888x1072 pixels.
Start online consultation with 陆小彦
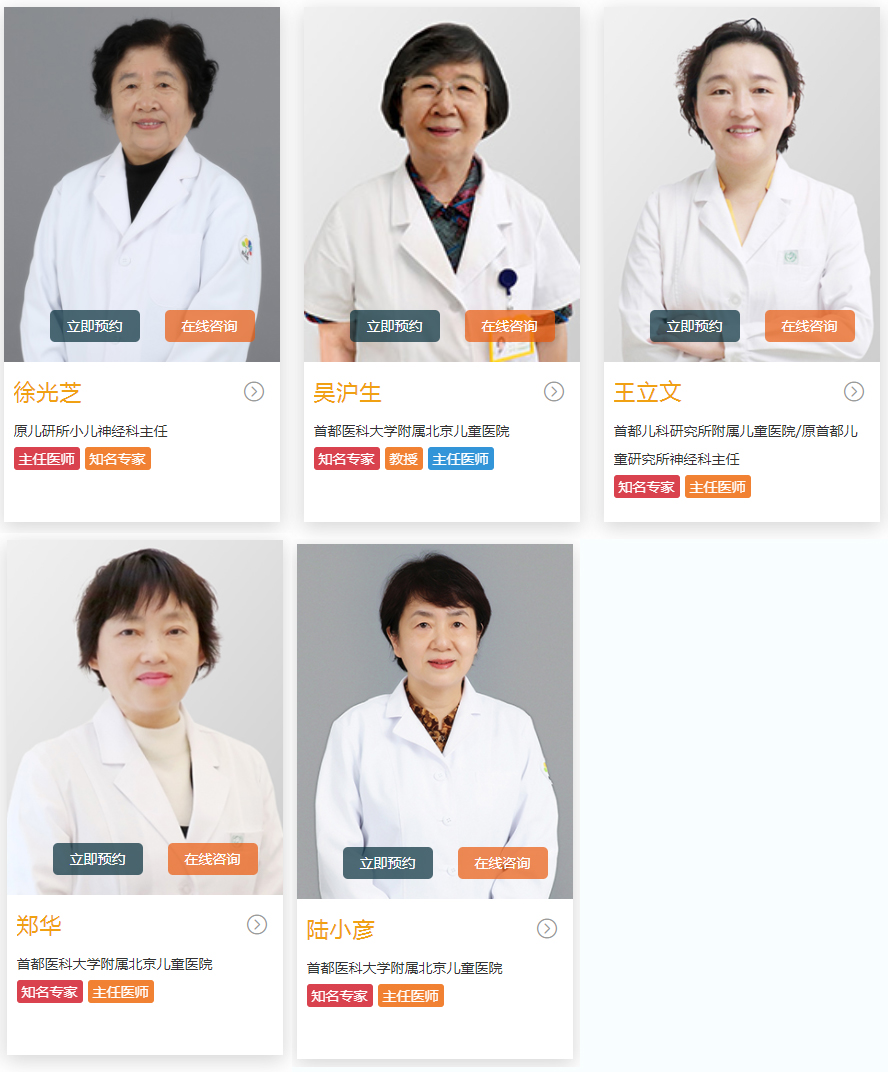click(x=503, y=863)
